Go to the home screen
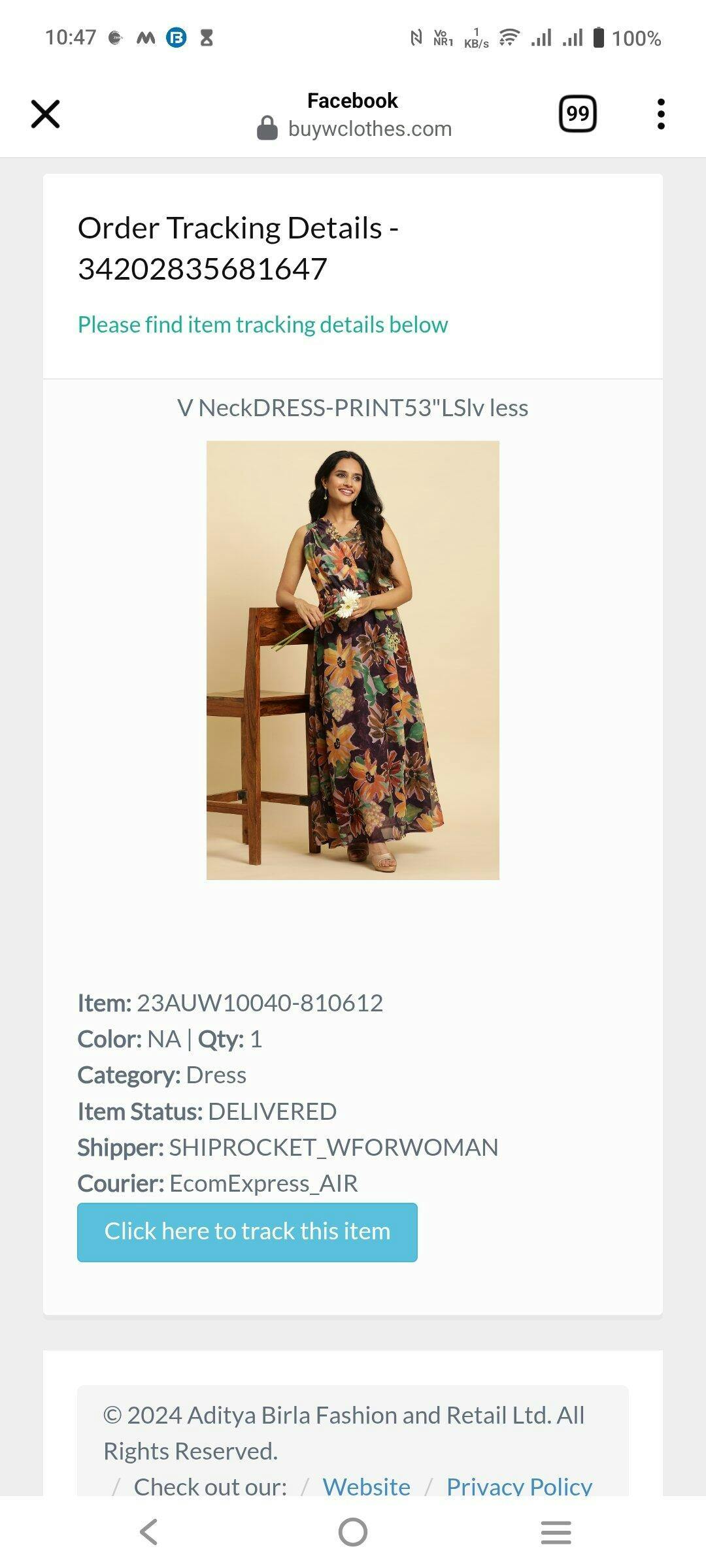 point(353,1532)
